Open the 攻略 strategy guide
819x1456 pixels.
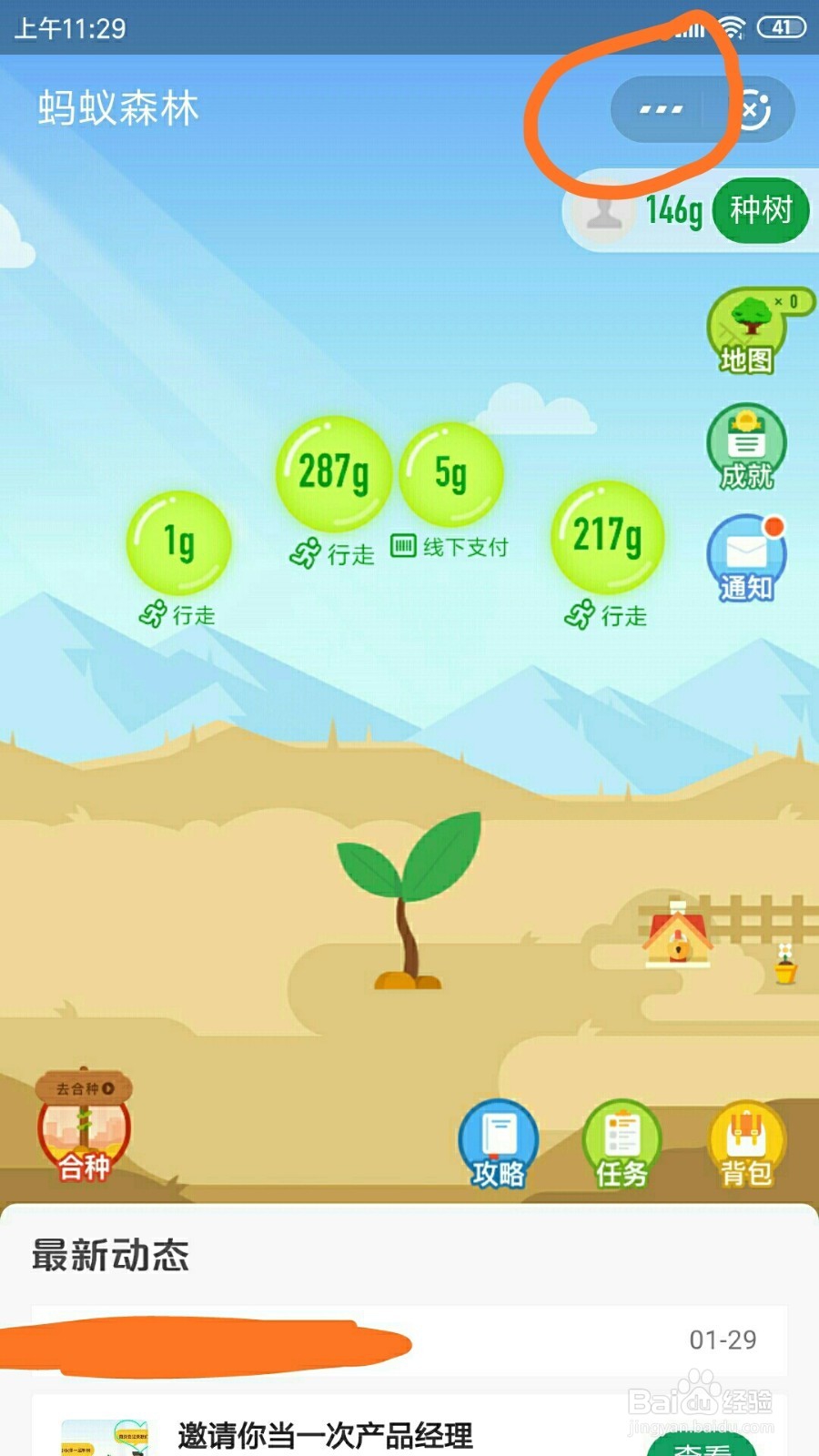[x=498, y=1144]
